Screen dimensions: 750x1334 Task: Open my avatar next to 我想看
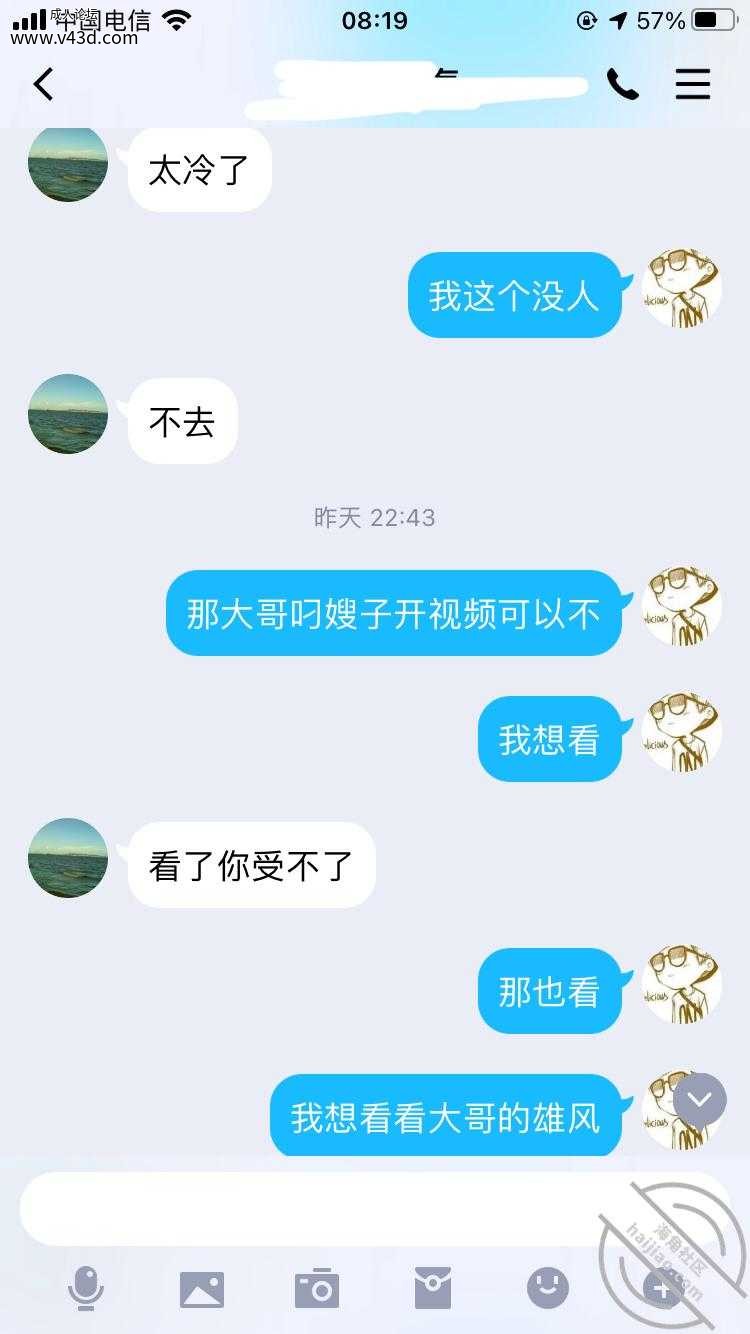click(681, 733)
